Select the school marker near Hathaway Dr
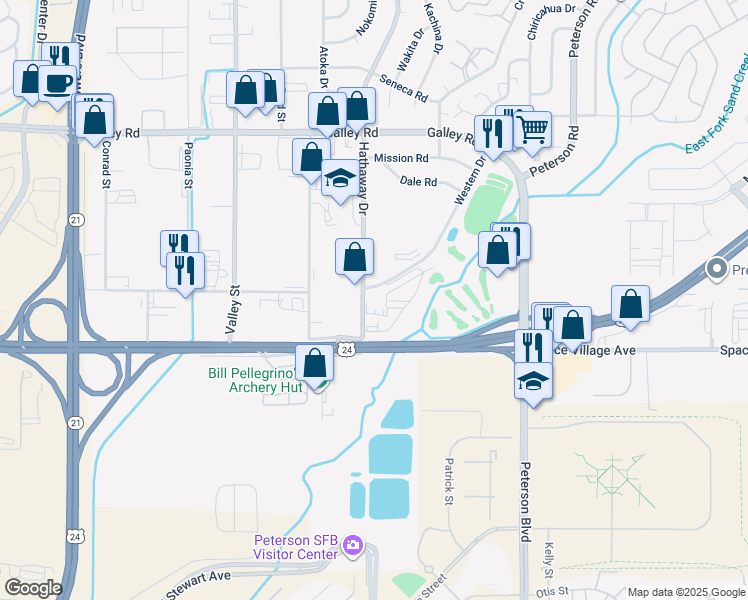This screenshot has width=748, height=600. click(x=339, y=179)
